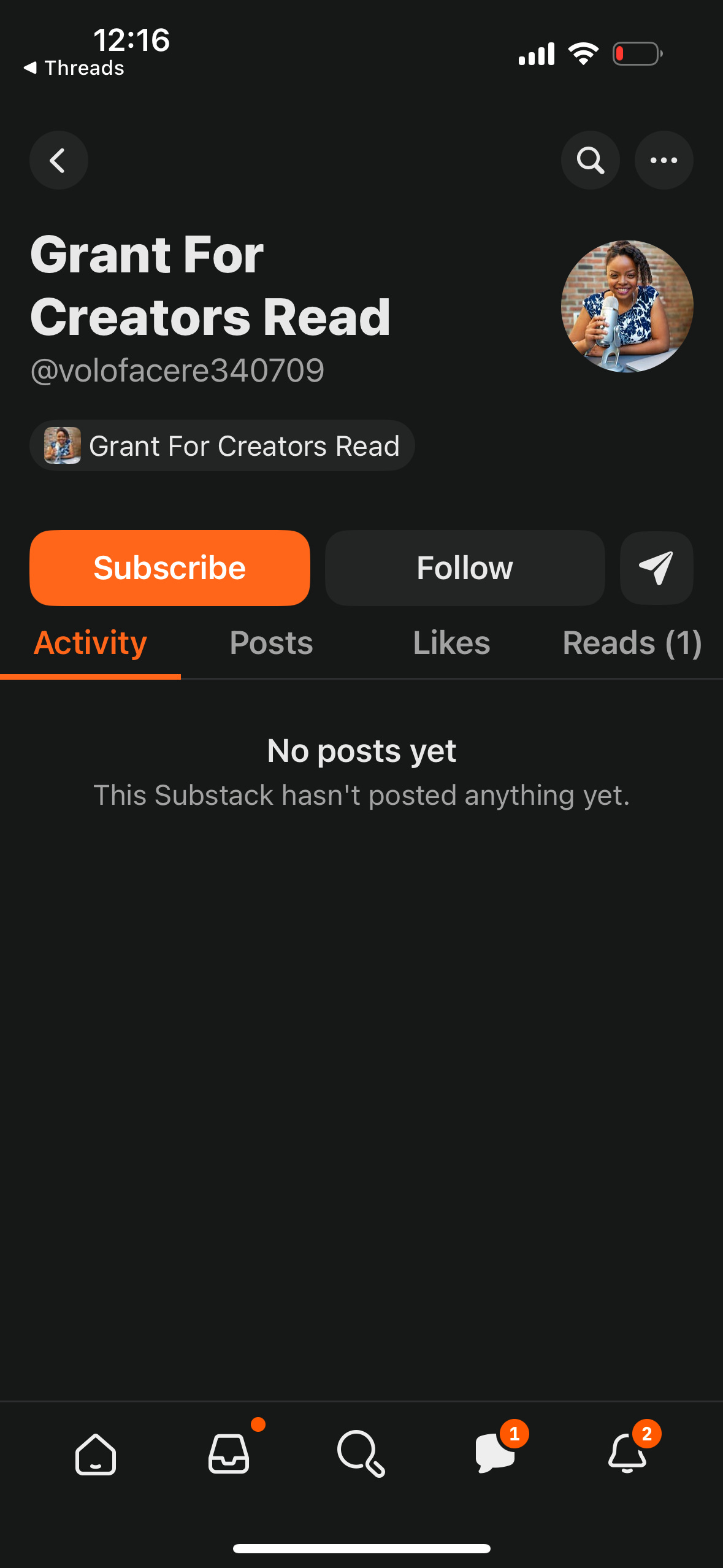Open chat messages with one unread

[495, 1453]
